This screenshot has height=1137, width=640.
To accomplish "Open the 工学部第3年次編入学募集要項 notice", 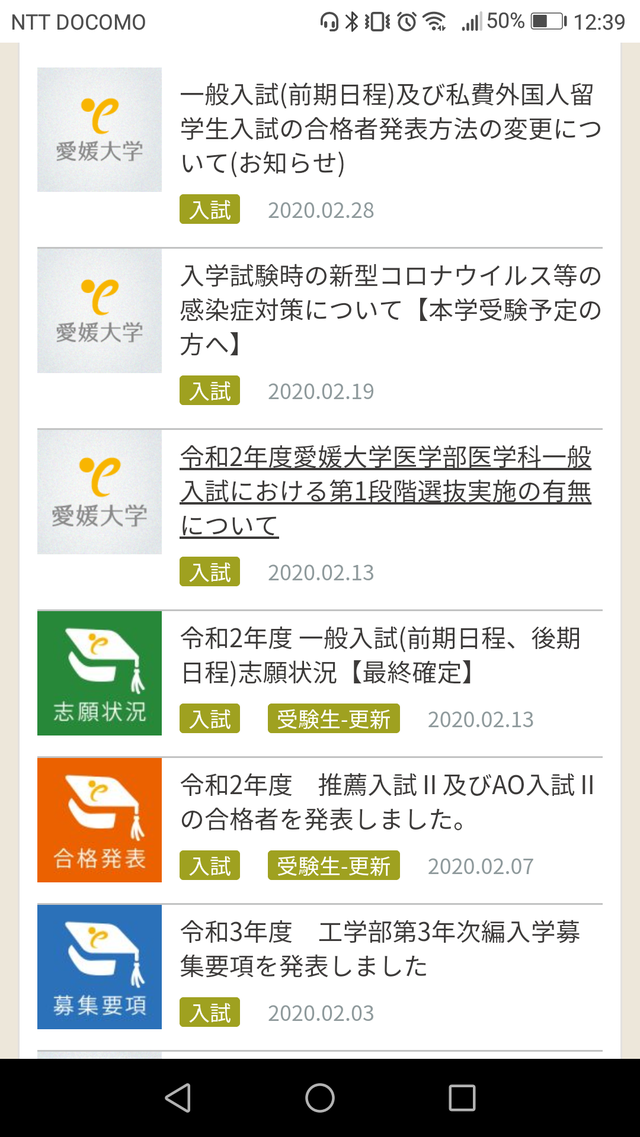I will (x=380, y=949).
